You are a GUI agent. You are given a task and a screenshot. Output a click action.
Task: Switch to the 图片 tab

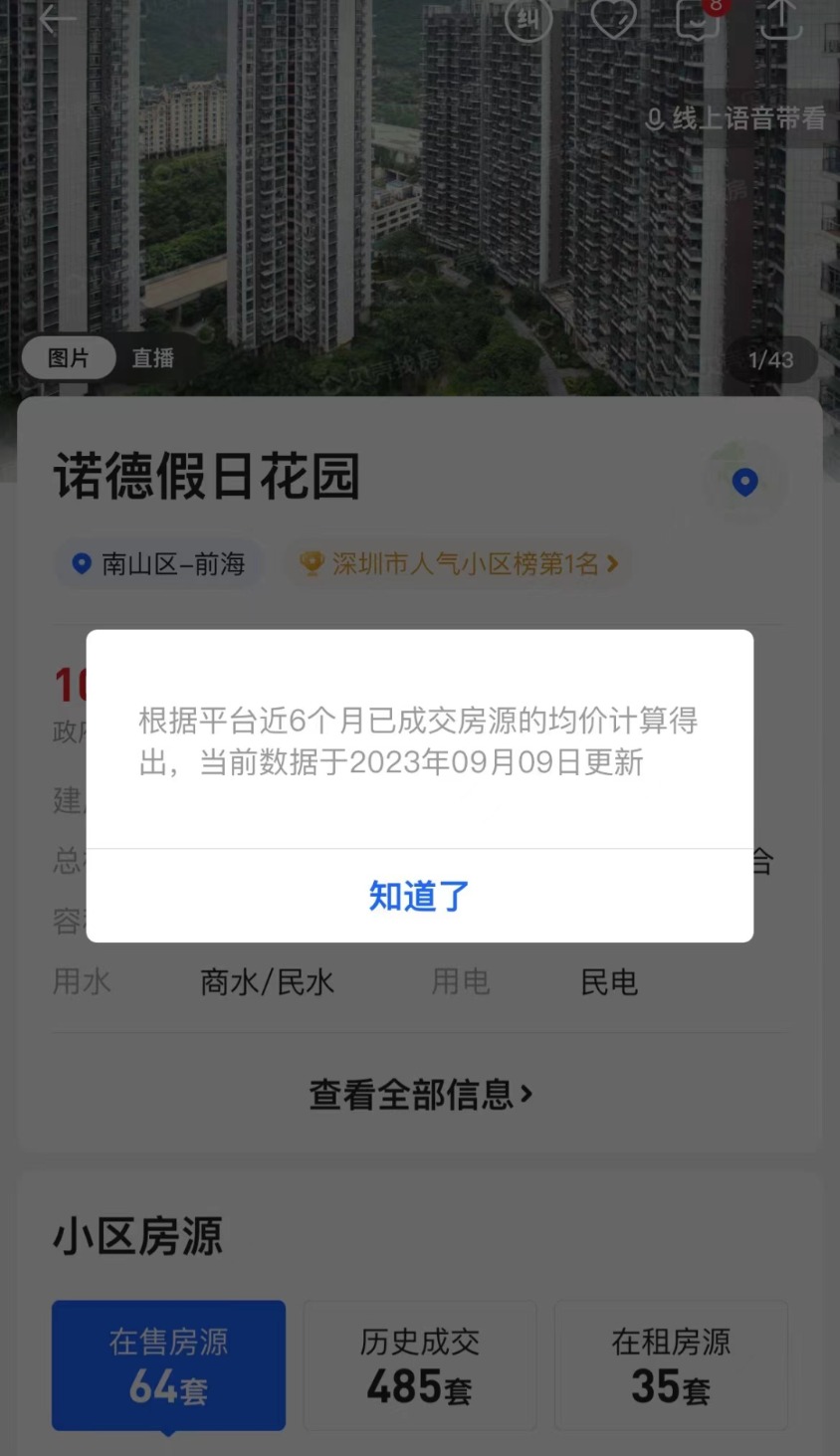69,358
